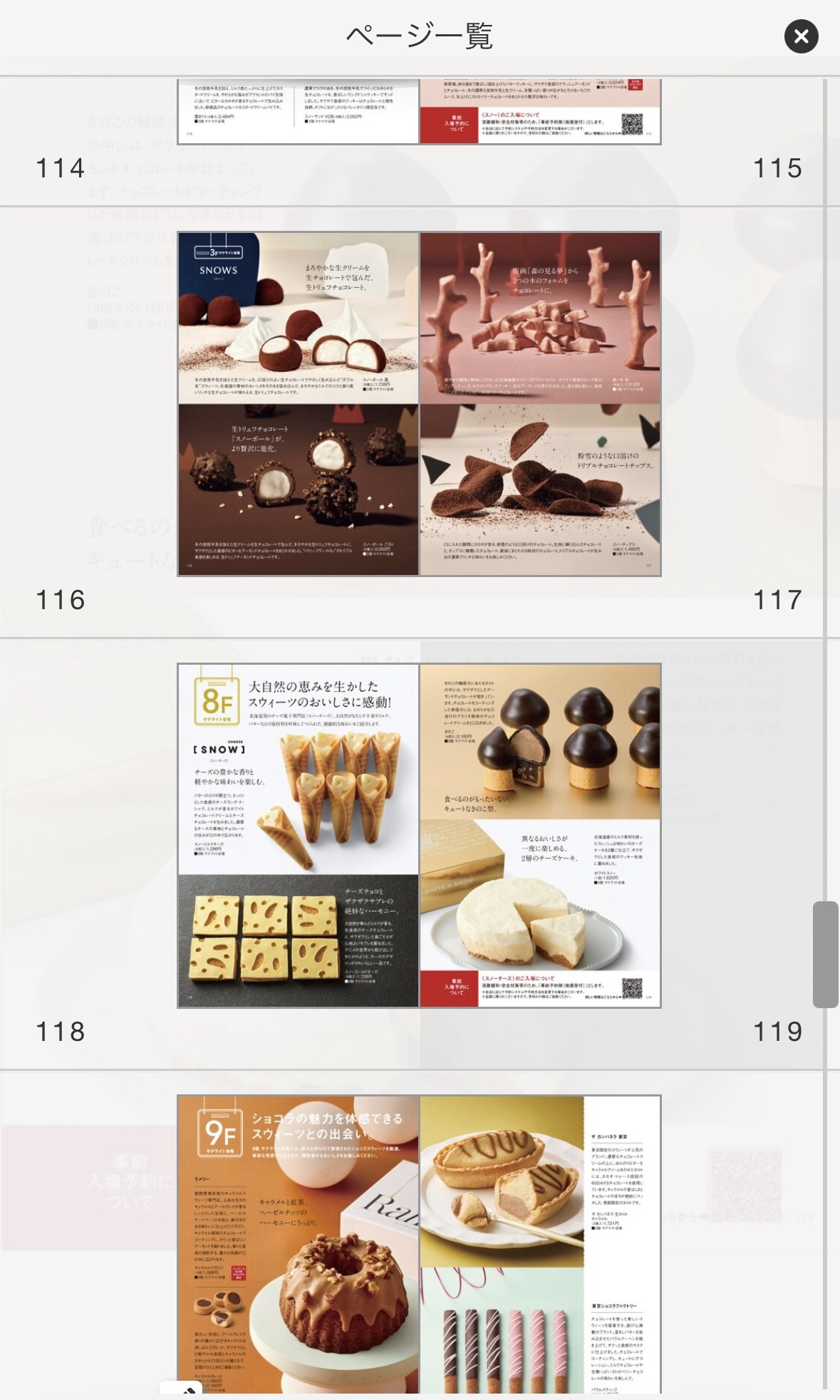Screen dimensions: 840x1400
Task: Close the page list overlay
Action: 801,36
